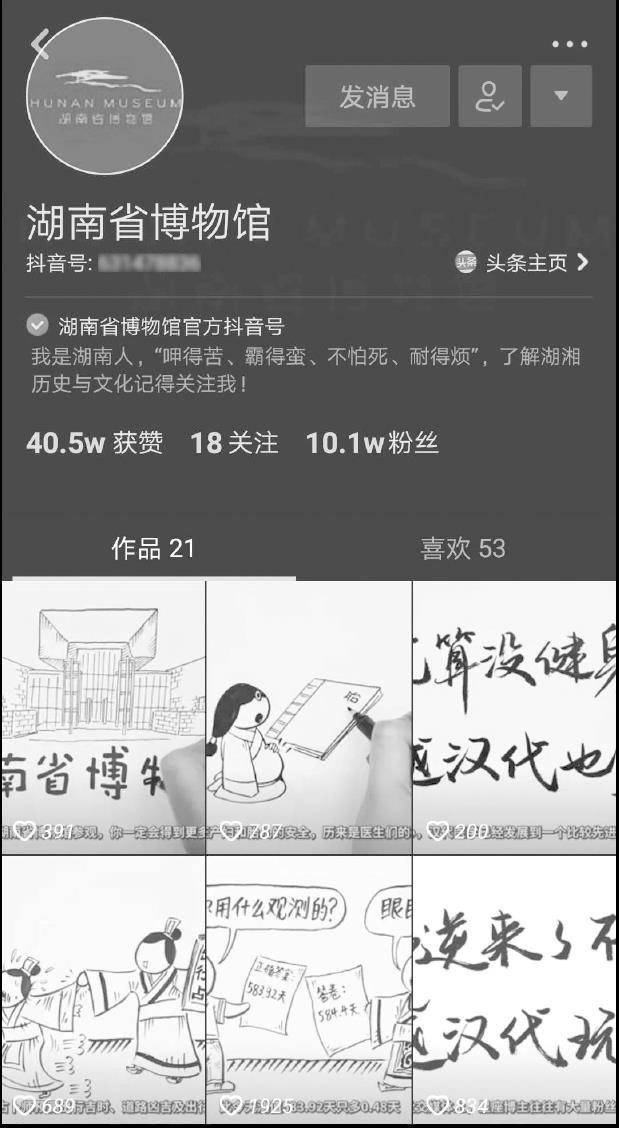View the 18 关注 following list
The width and height of the screenshot is (619, 1128).
pos(234,444)
